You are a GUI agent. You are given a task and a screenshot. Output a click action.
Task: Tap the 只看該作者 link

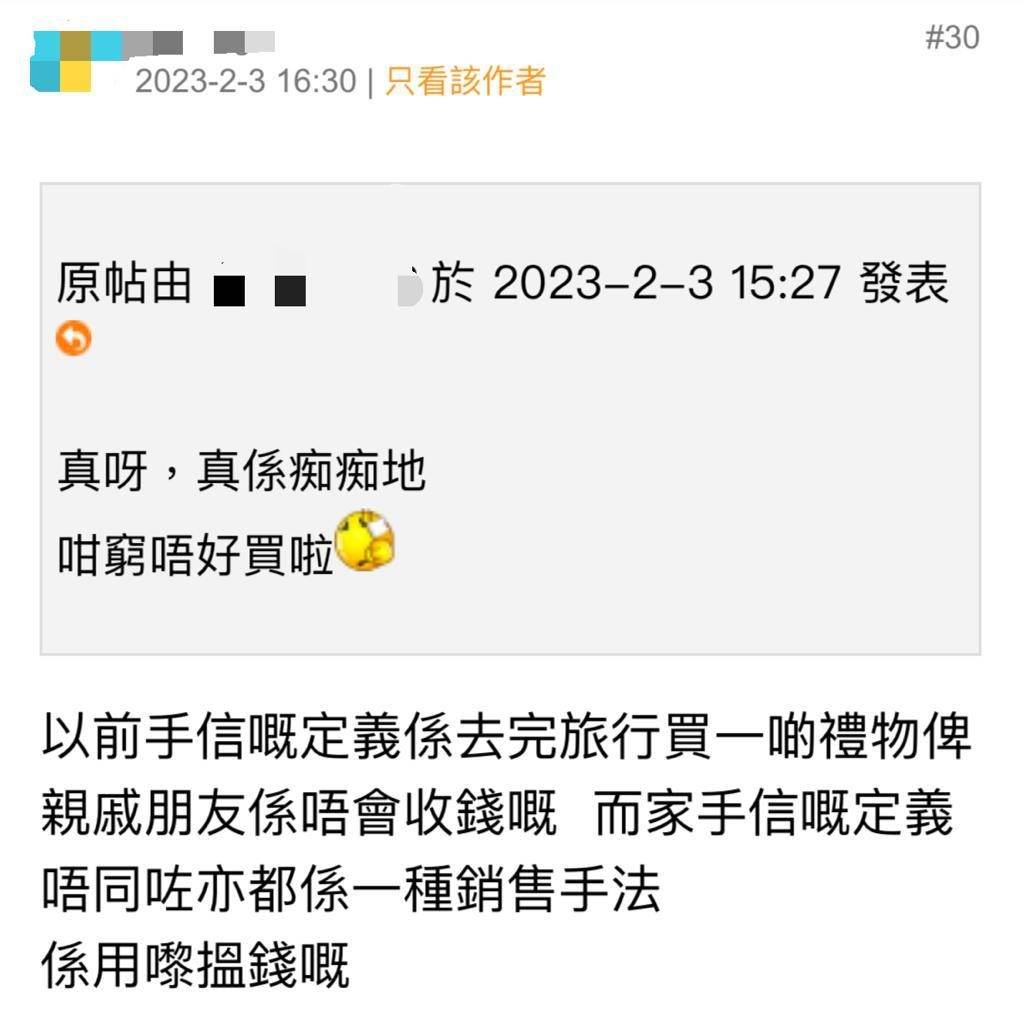(465, 81)
